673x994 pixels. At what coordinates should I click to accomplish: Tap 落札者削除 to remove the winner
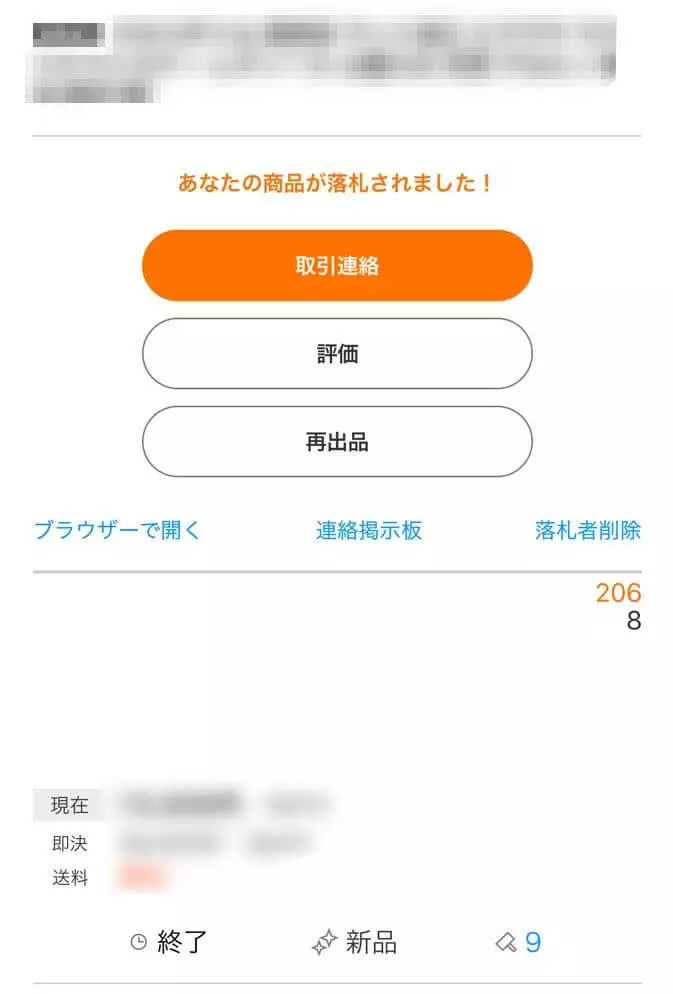tap(587, 530)
